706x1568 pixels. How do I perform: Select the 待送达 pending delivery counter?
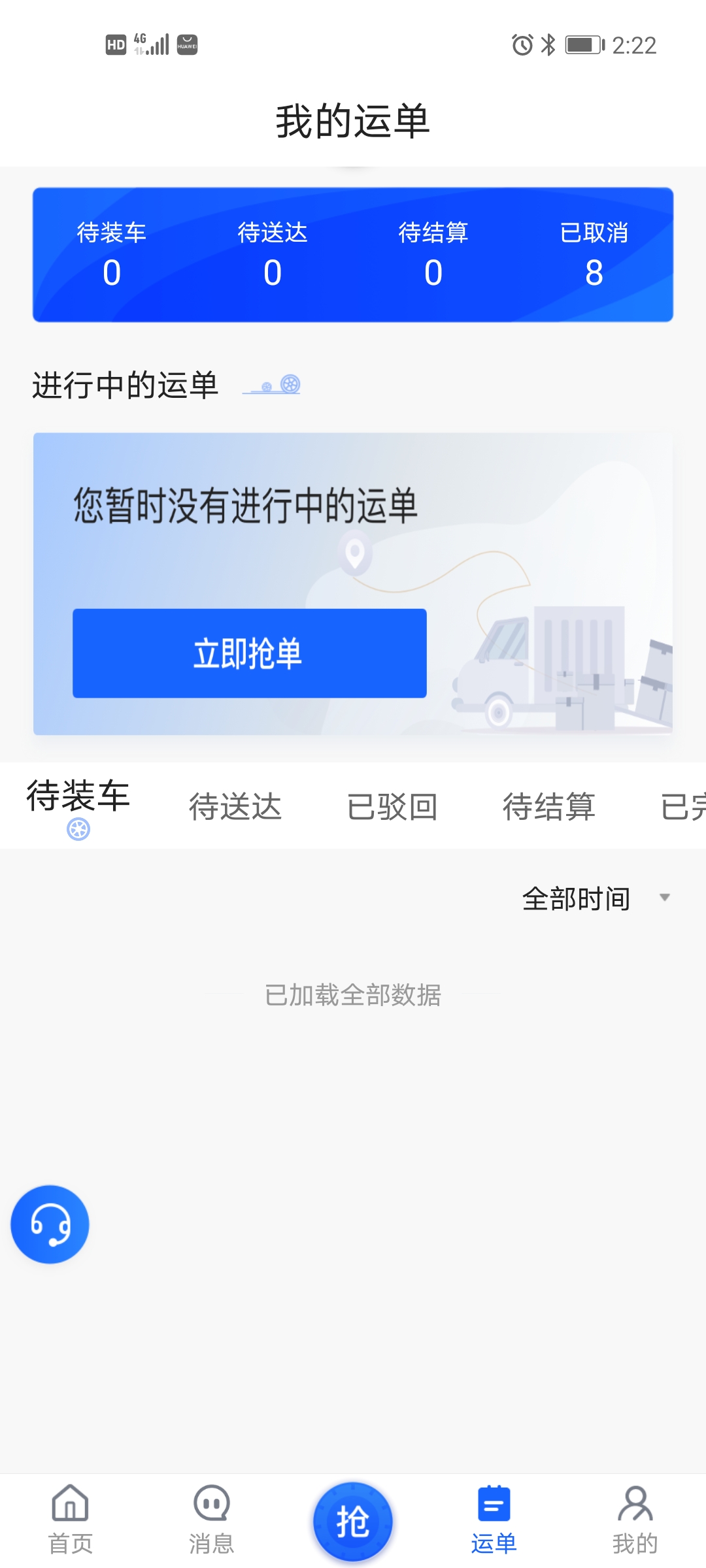(x=273, y=255)
